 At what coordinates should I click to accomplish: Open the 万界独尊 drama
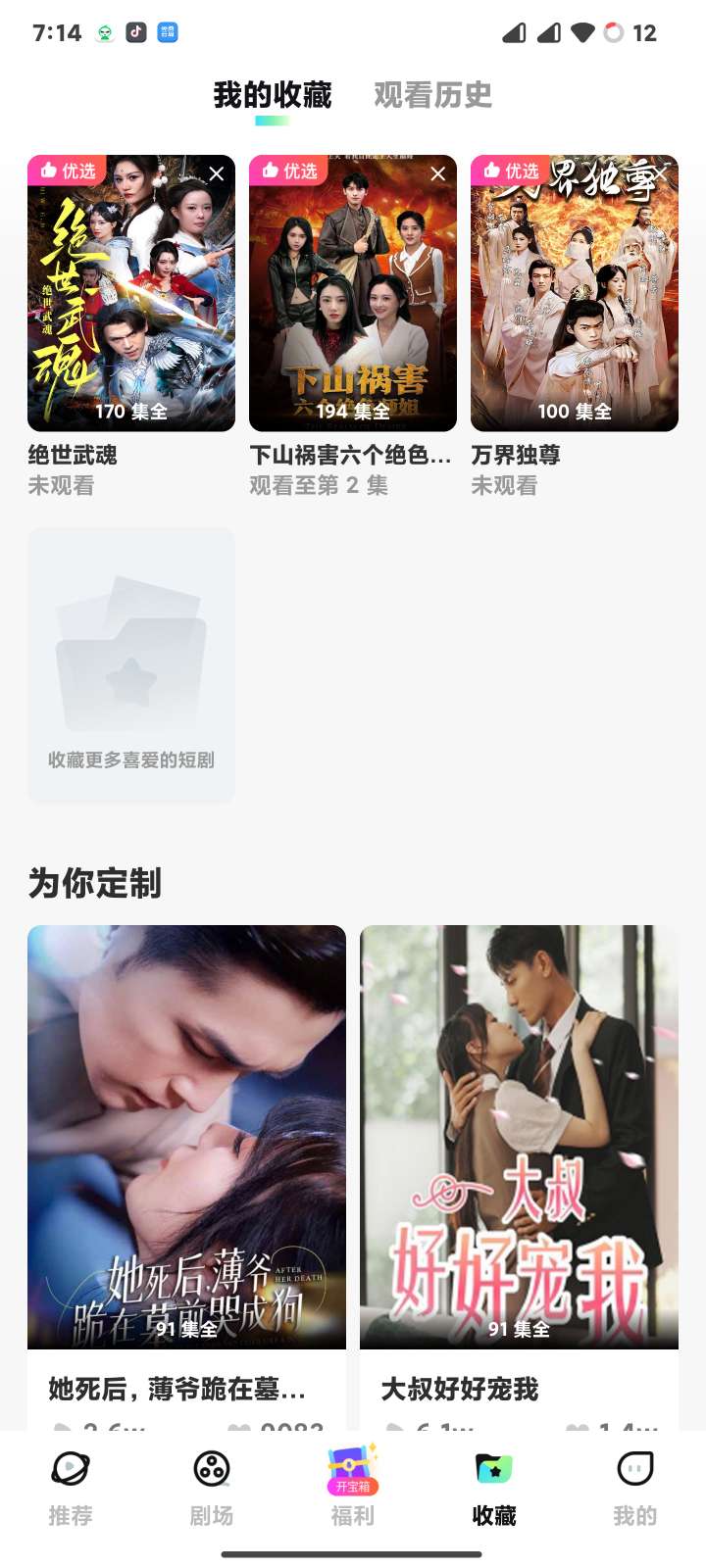tap(575, 293)
